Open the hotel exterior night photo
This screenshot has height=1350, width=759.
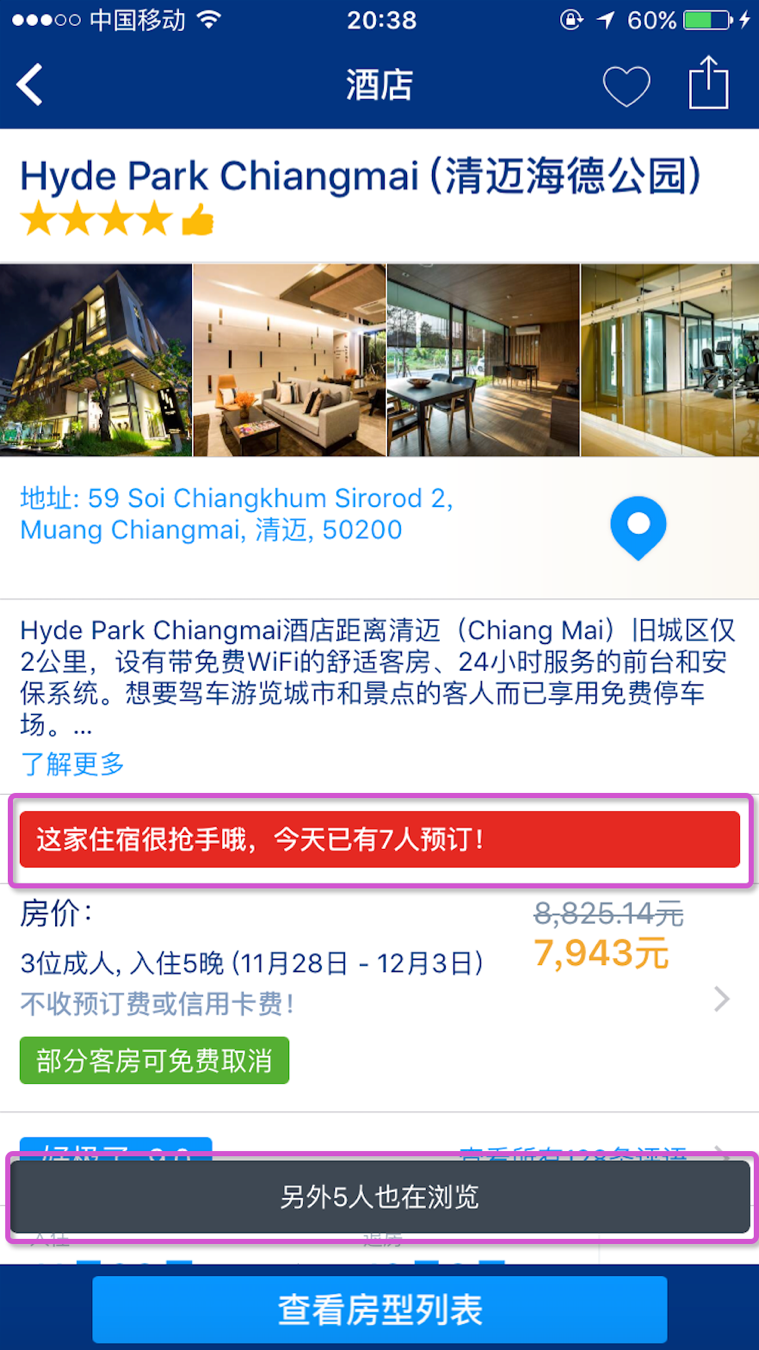(96, 360)
